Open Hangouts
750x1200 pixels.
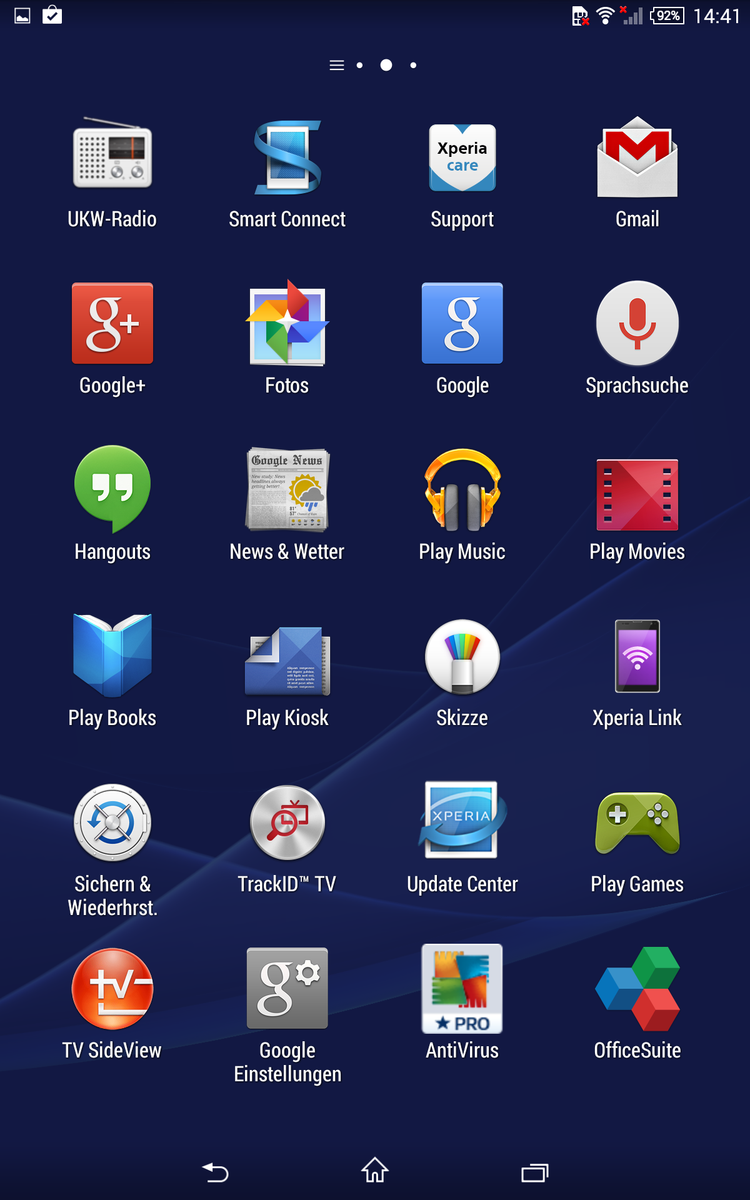point(112,490)
